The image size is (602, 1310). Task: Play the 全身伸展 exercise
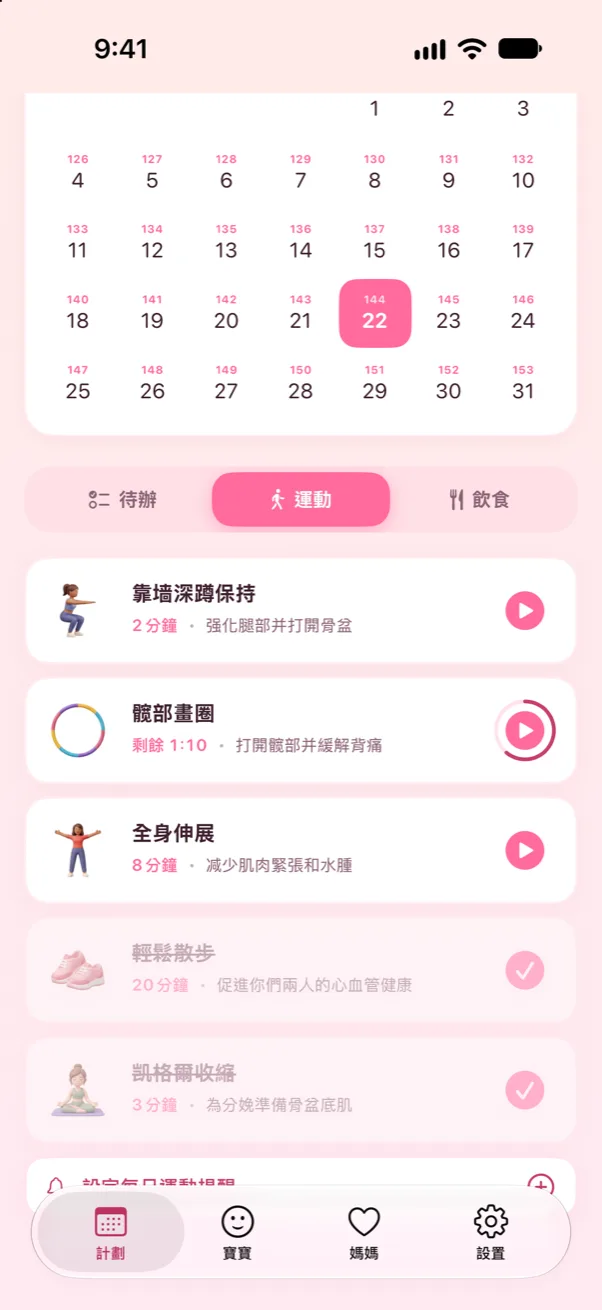click(525, 850)
